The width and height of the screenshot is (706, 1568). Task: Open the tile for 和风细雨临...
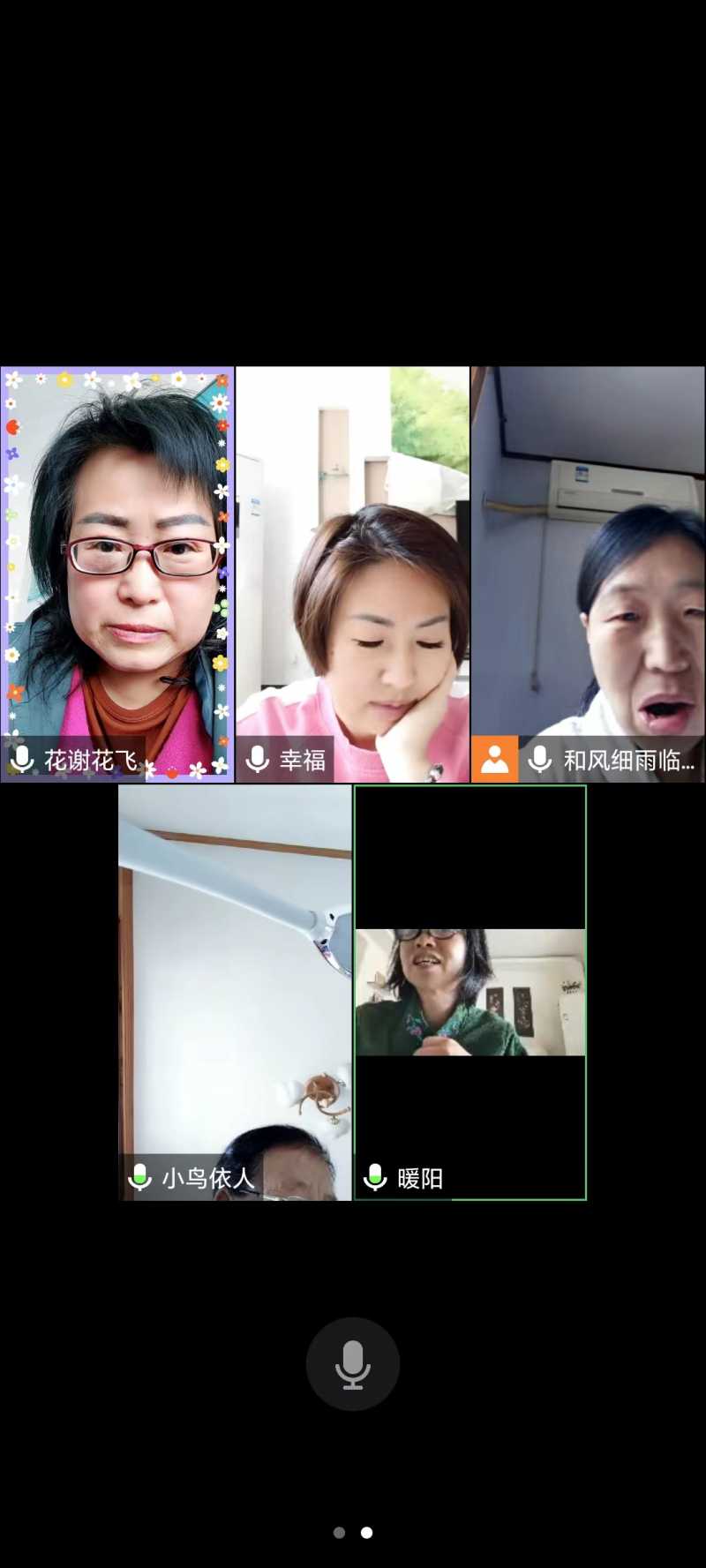pos(588,574)
